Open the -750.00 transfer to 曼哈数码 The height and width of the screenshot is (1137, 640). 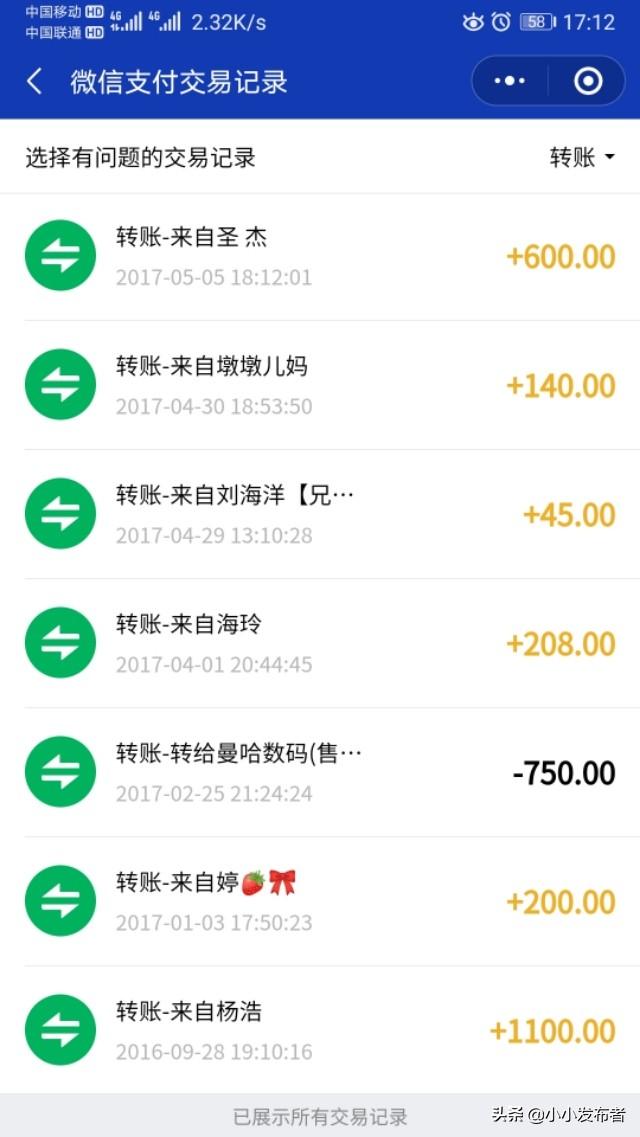(x=320, y=772)
